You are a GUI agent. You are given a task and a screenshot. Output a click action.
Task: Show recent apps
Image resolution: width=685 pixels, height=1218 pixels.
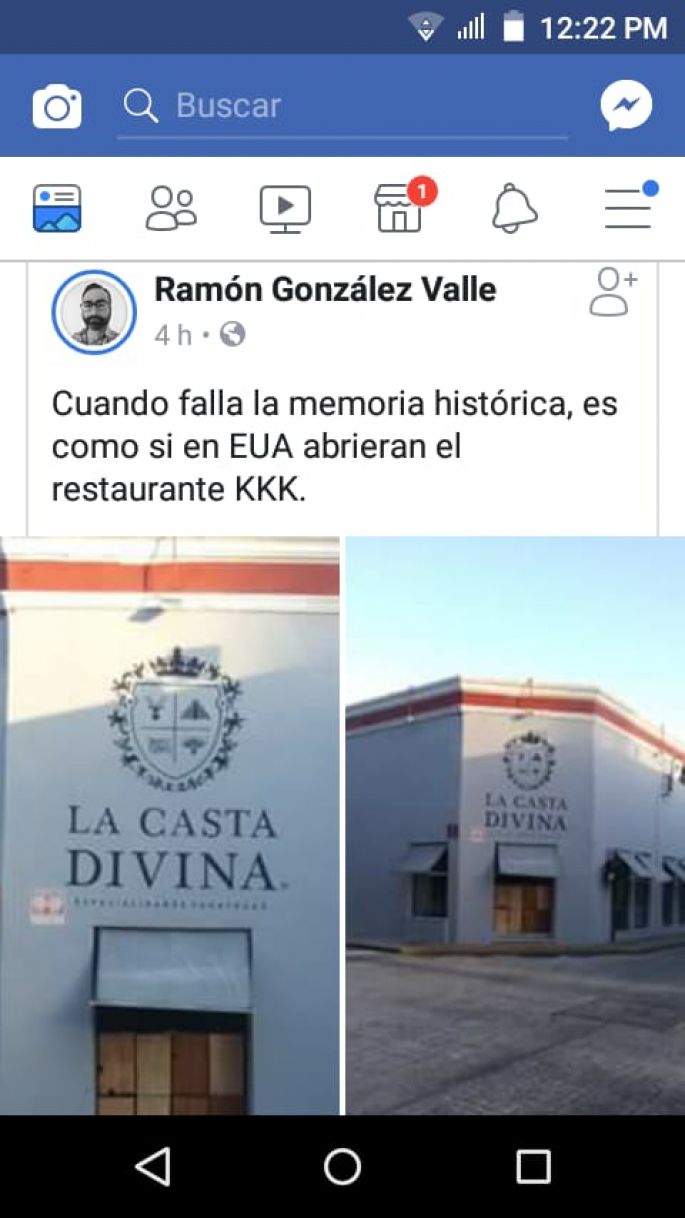pos(533,1167)
